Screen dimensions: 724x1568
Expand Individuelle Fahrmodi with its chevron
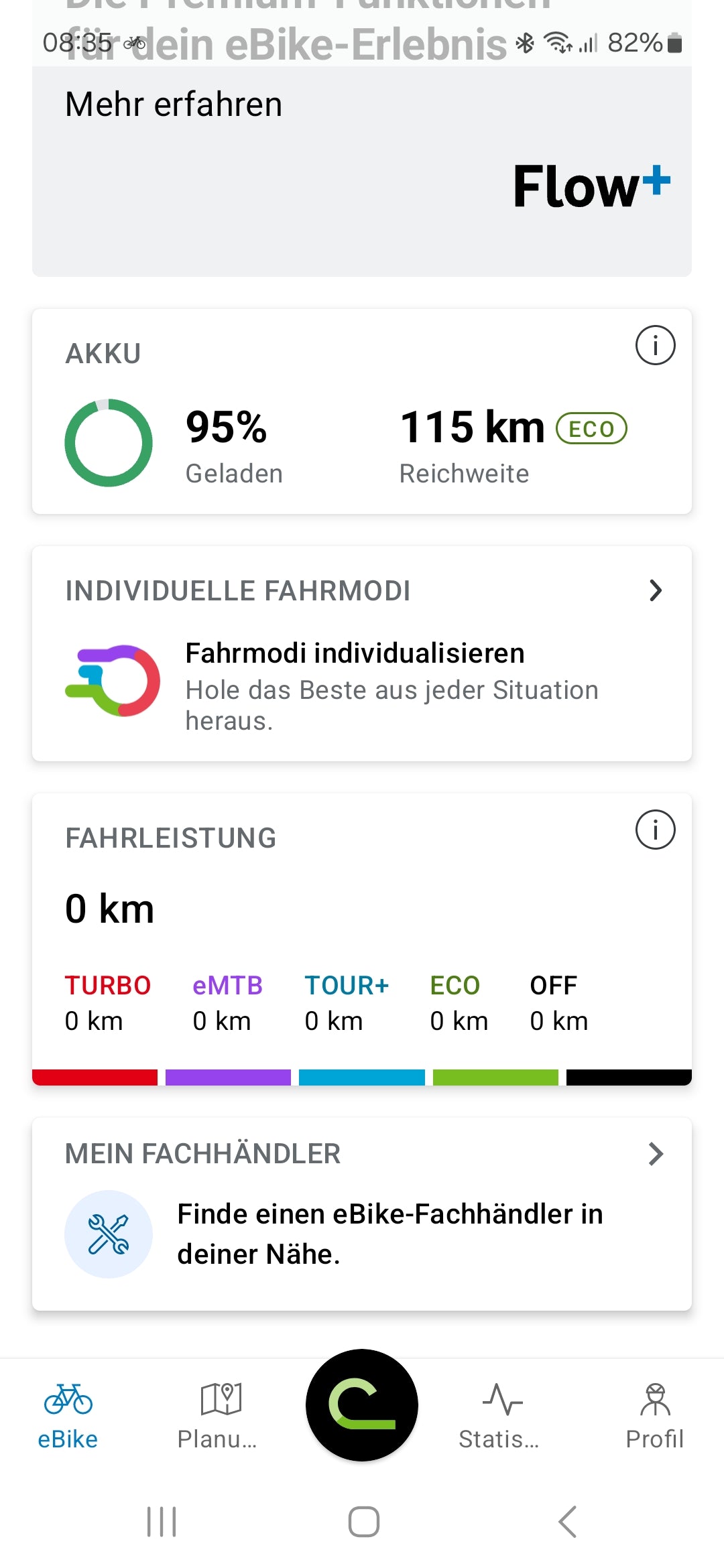click(x=656, y=590)
